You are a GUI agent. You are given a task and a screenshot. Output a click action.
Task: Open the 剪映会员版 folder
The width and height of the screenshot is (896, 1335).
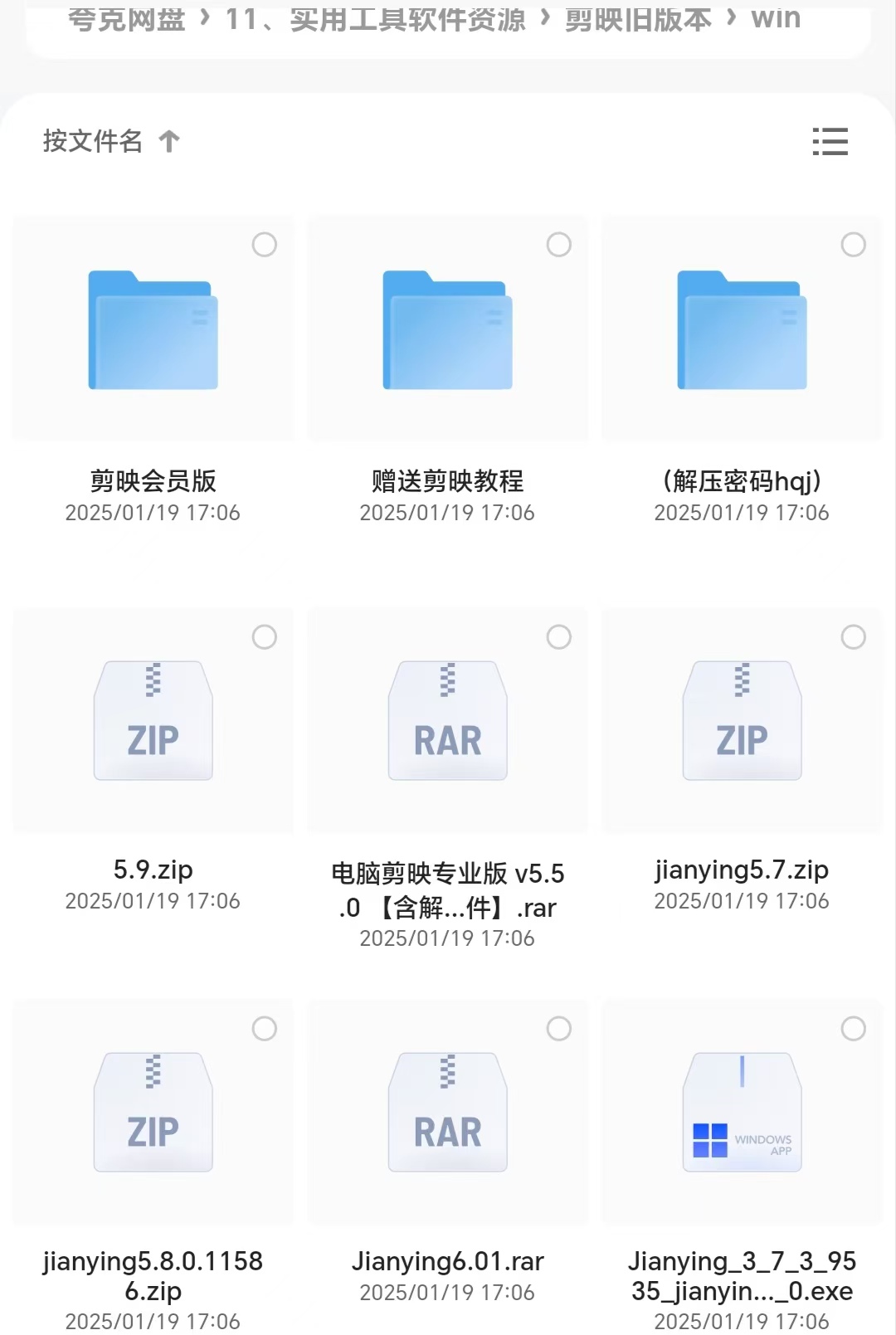[153, 330]
